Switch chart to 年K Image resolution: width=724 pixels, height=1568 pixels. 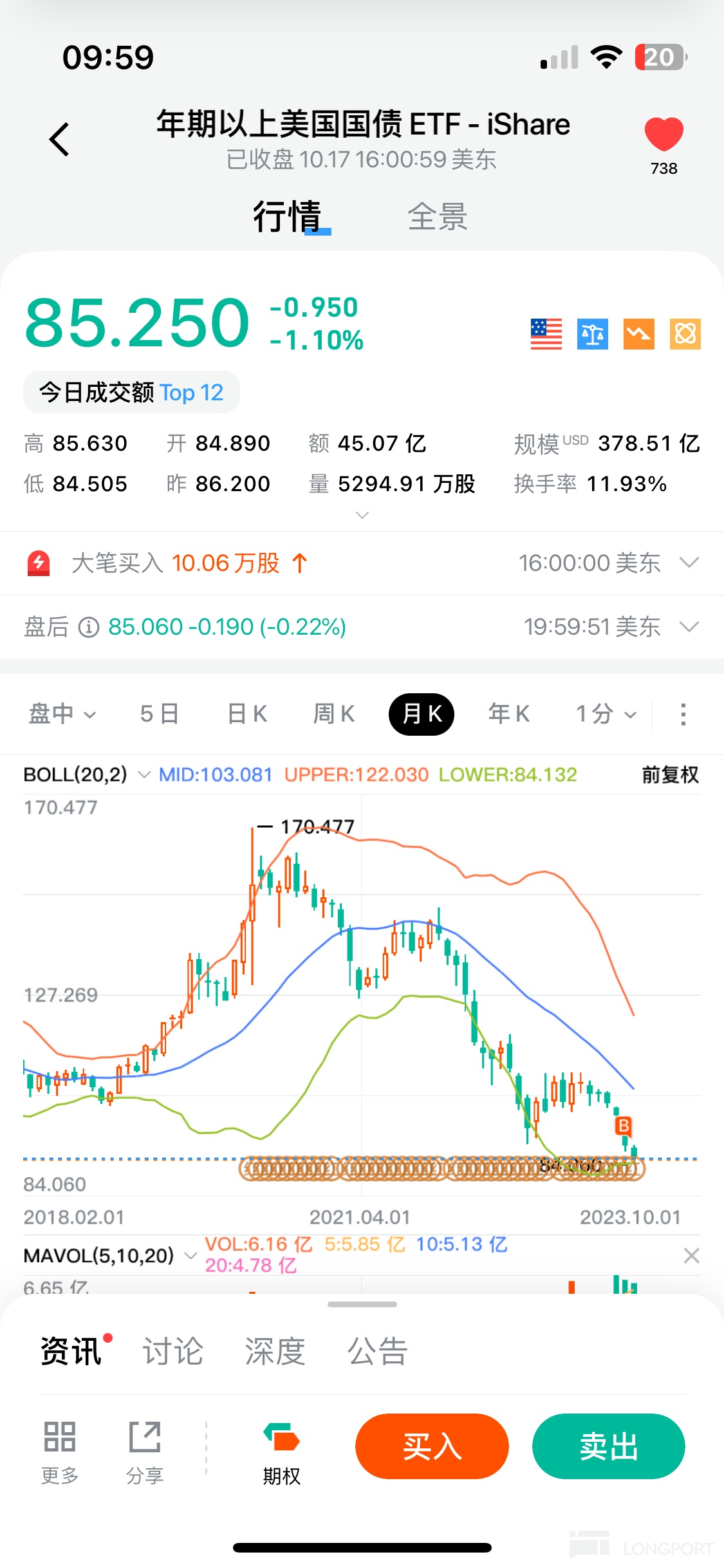pos(508,714)
